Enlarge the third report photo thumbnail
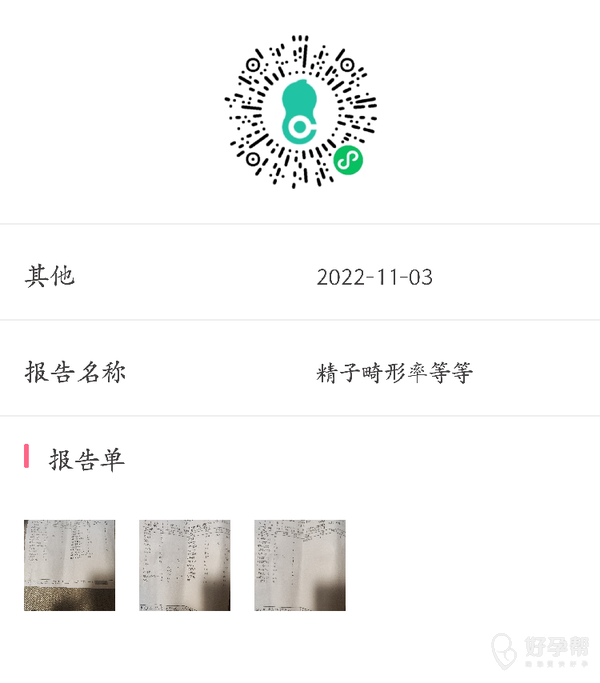Image resolution: width=600 pixels, height=683 pixels. (x=299, y=565)
